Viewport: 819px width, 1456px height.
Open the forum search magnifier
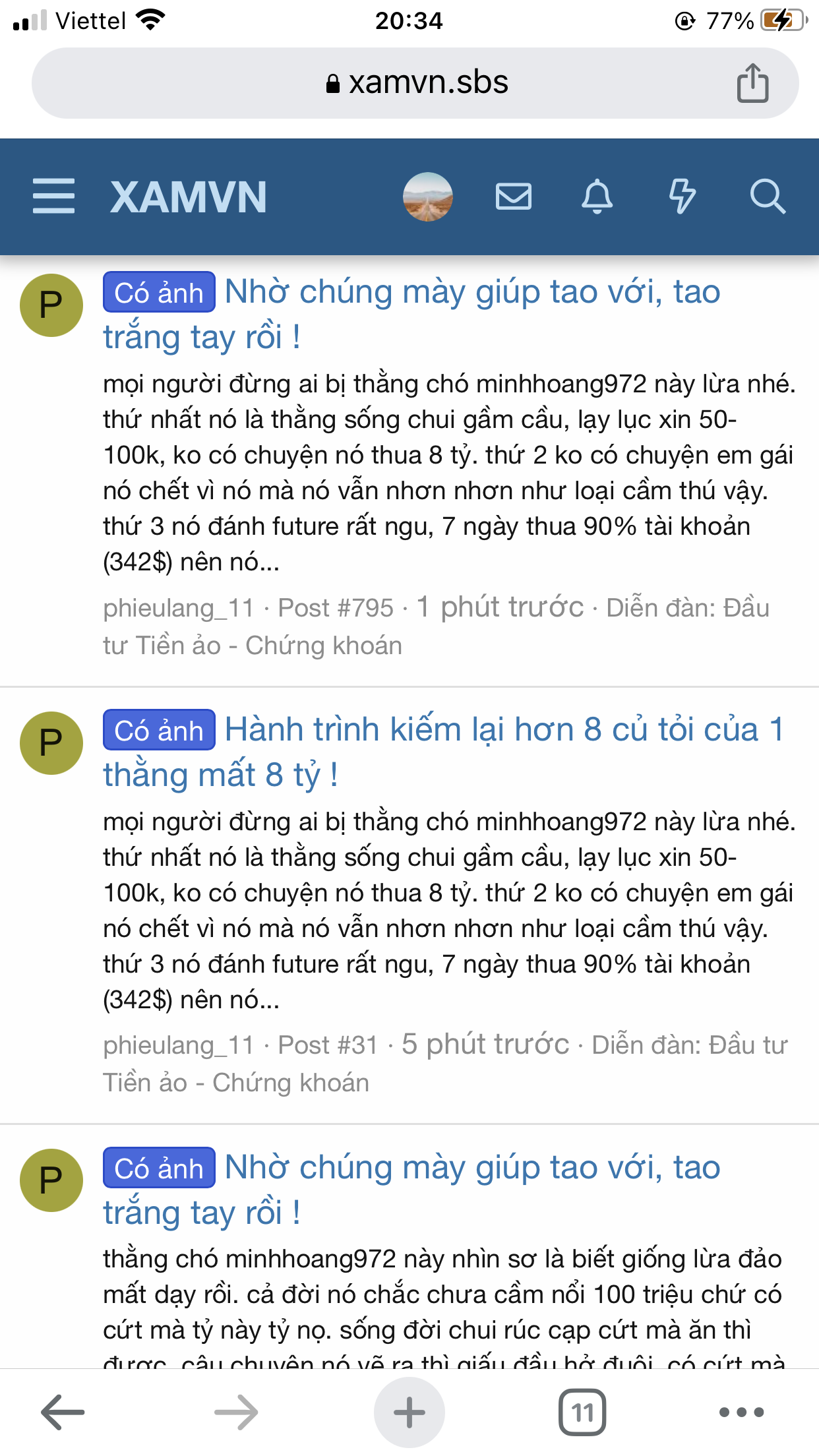(767, 197)
